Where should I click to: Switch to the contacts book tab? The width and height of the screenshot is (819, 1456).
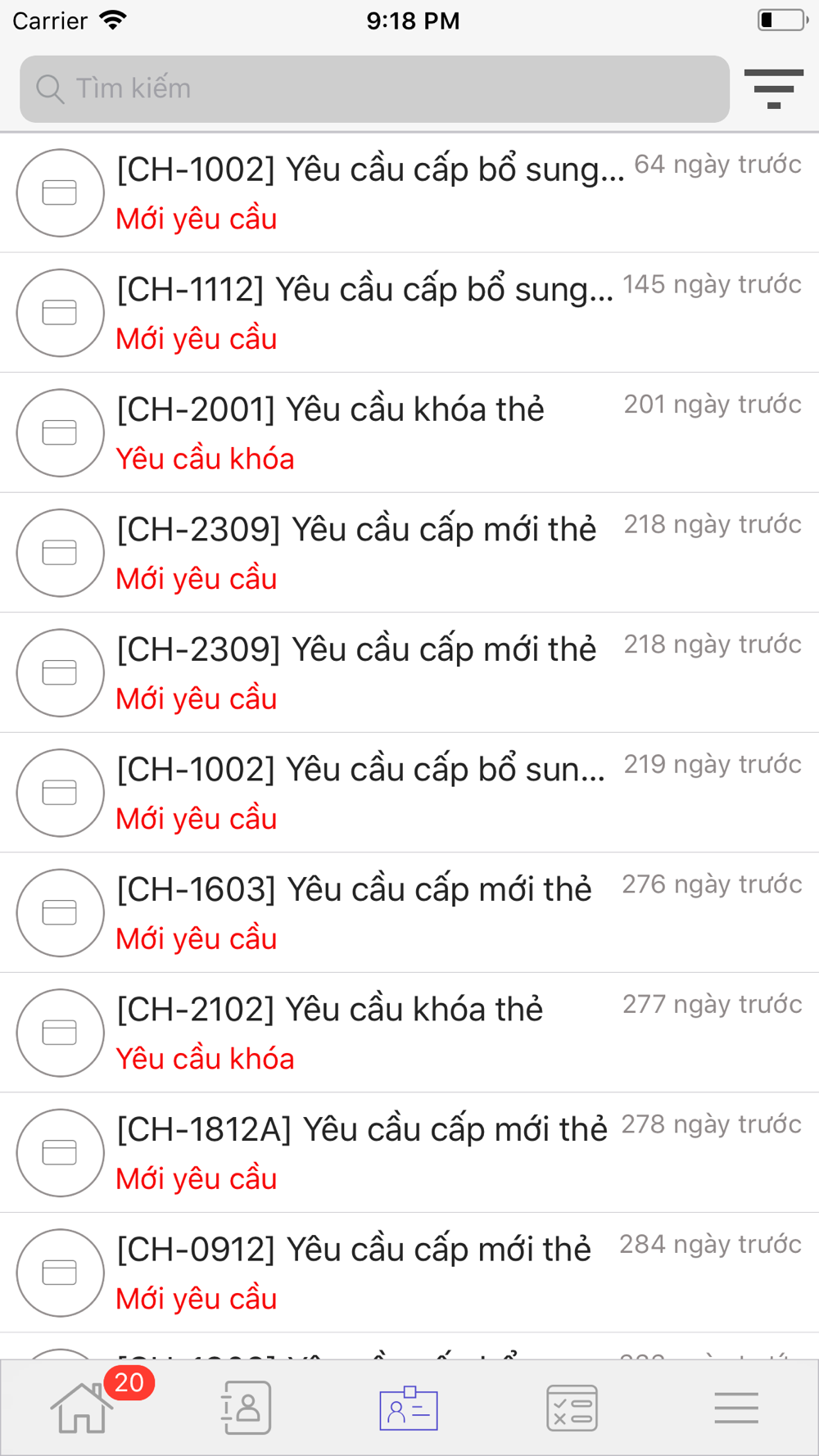coord(246,1409)
